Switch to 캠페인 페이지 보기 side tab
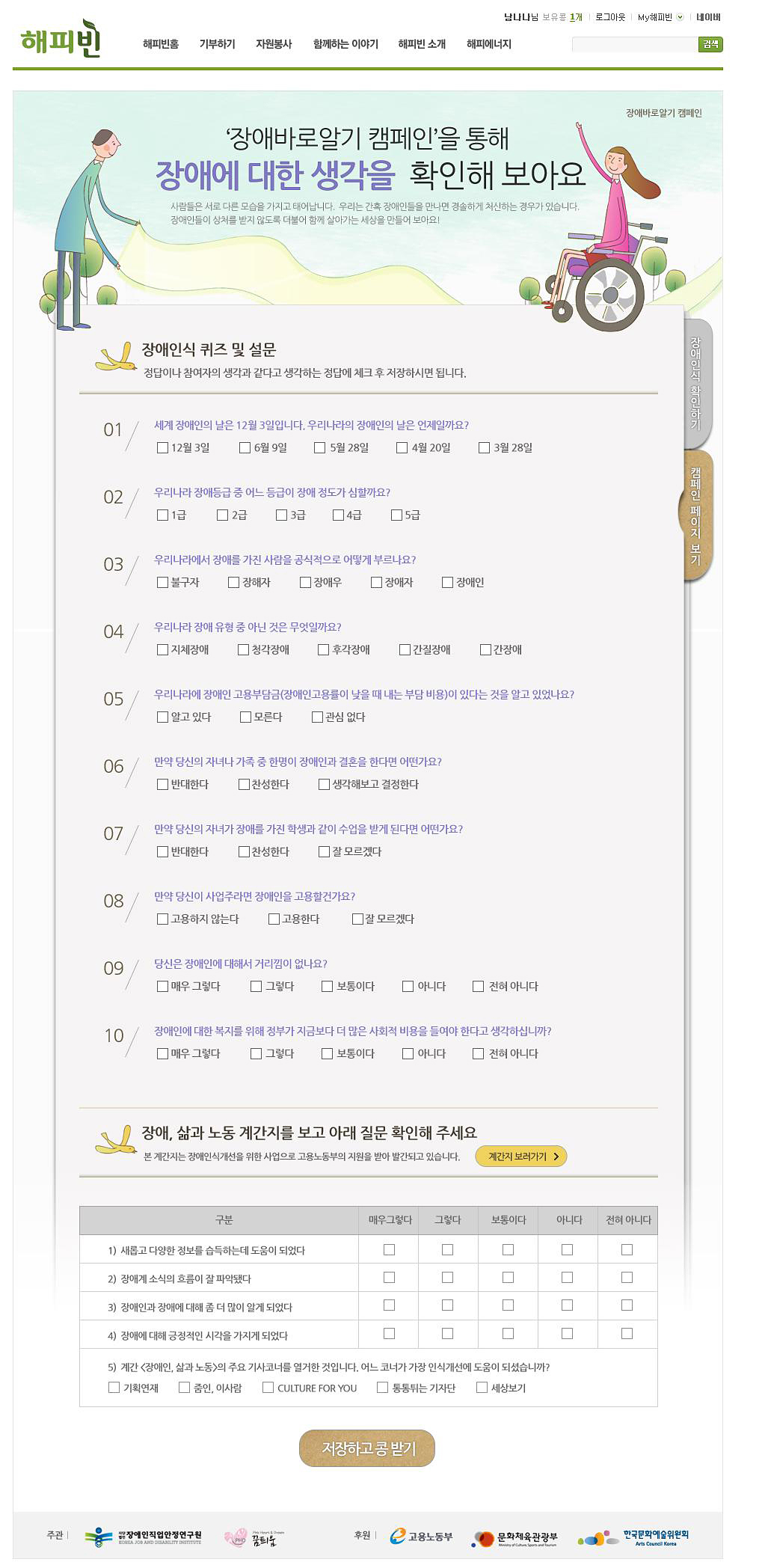Image resolution: width=765 pixels, height=1568 pixels. pyautogui.click(x=695, y=516)
